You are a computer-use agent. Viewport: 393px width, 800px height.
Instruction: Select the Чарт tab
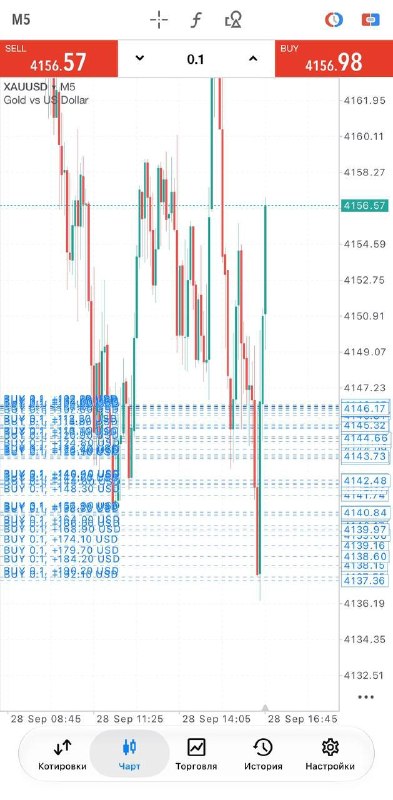click(x=130, y=755)
